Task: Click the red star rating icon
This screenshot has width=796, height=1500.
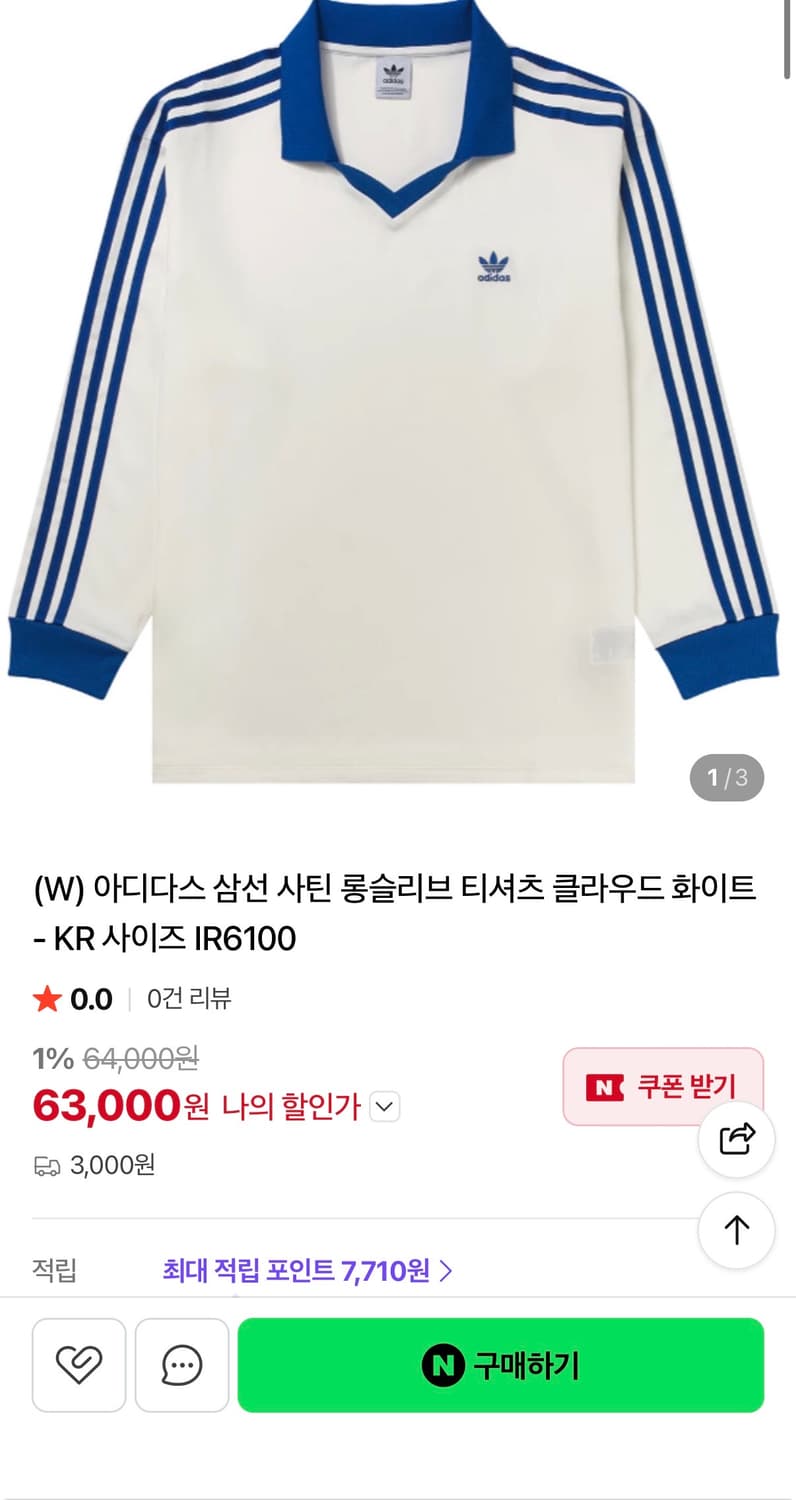Action: (46, 998)
